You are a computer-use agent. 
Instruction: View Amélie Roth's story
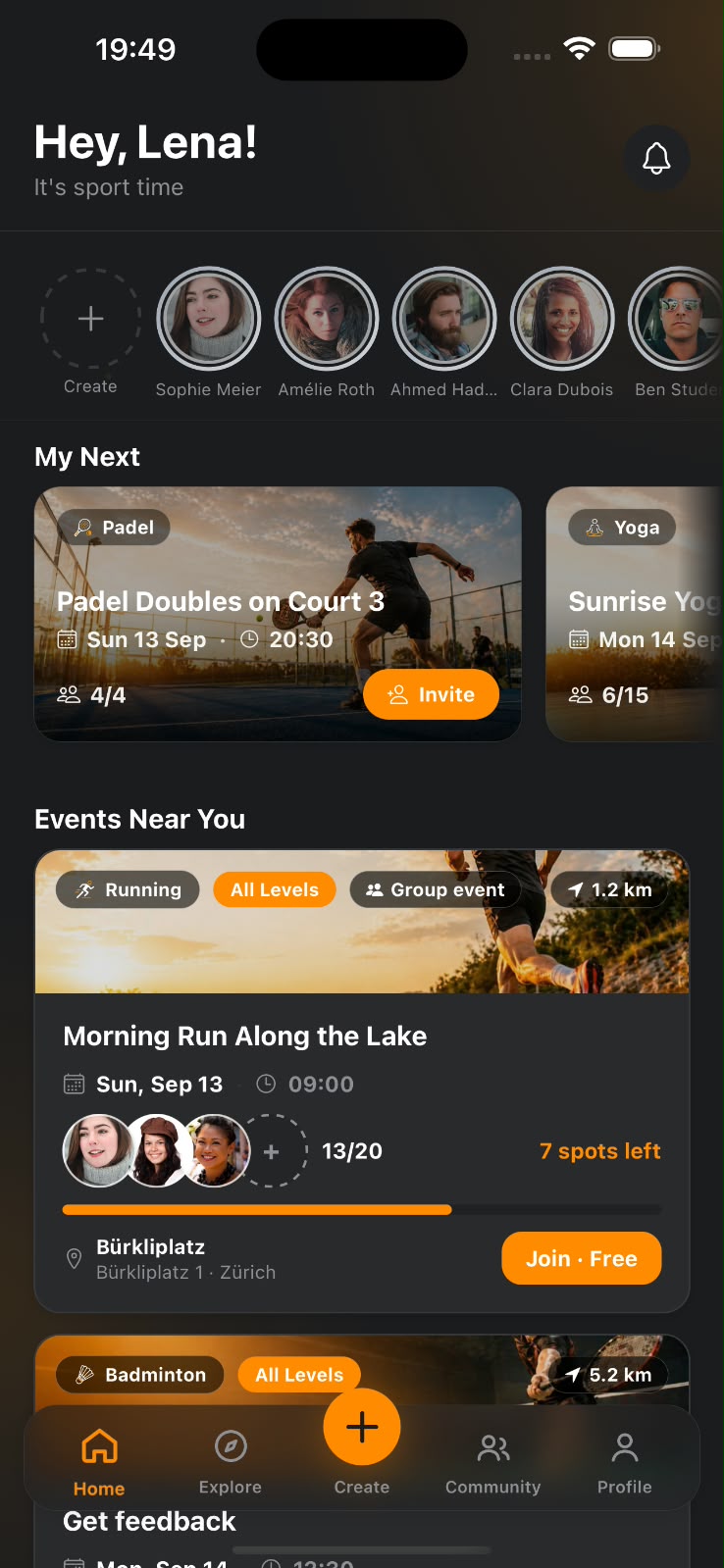pyautogui.click(x=327, y=319)
